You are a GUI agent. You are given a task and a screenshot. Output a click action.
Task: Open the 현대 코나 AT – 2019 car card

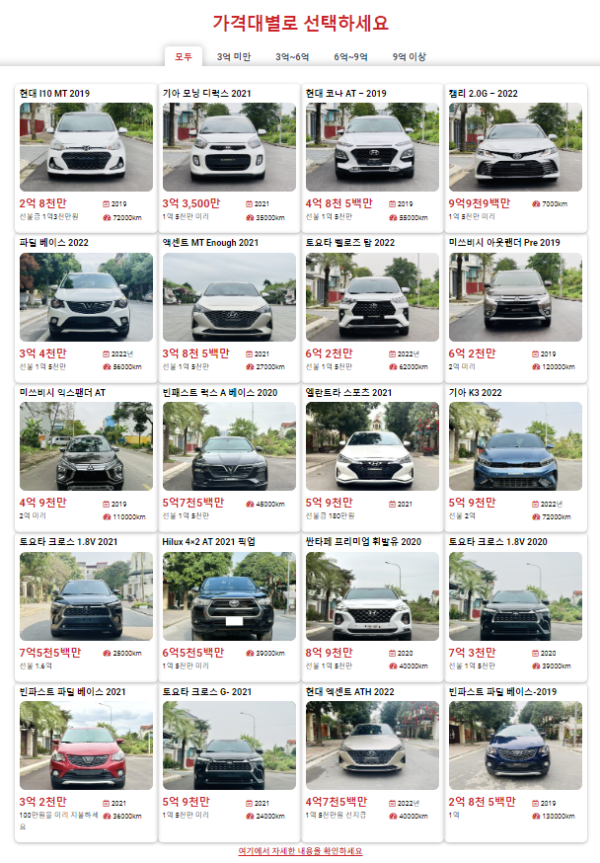(372, 147)
